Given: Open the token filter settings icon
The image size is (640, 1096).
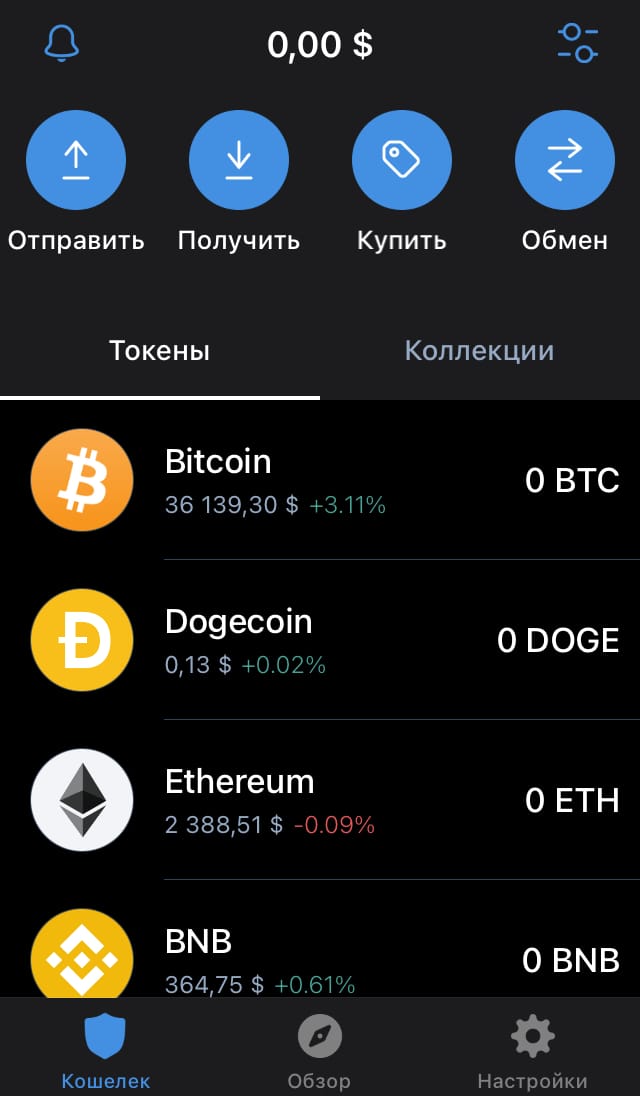Looking at the screenshot, I should coord(578,43).
